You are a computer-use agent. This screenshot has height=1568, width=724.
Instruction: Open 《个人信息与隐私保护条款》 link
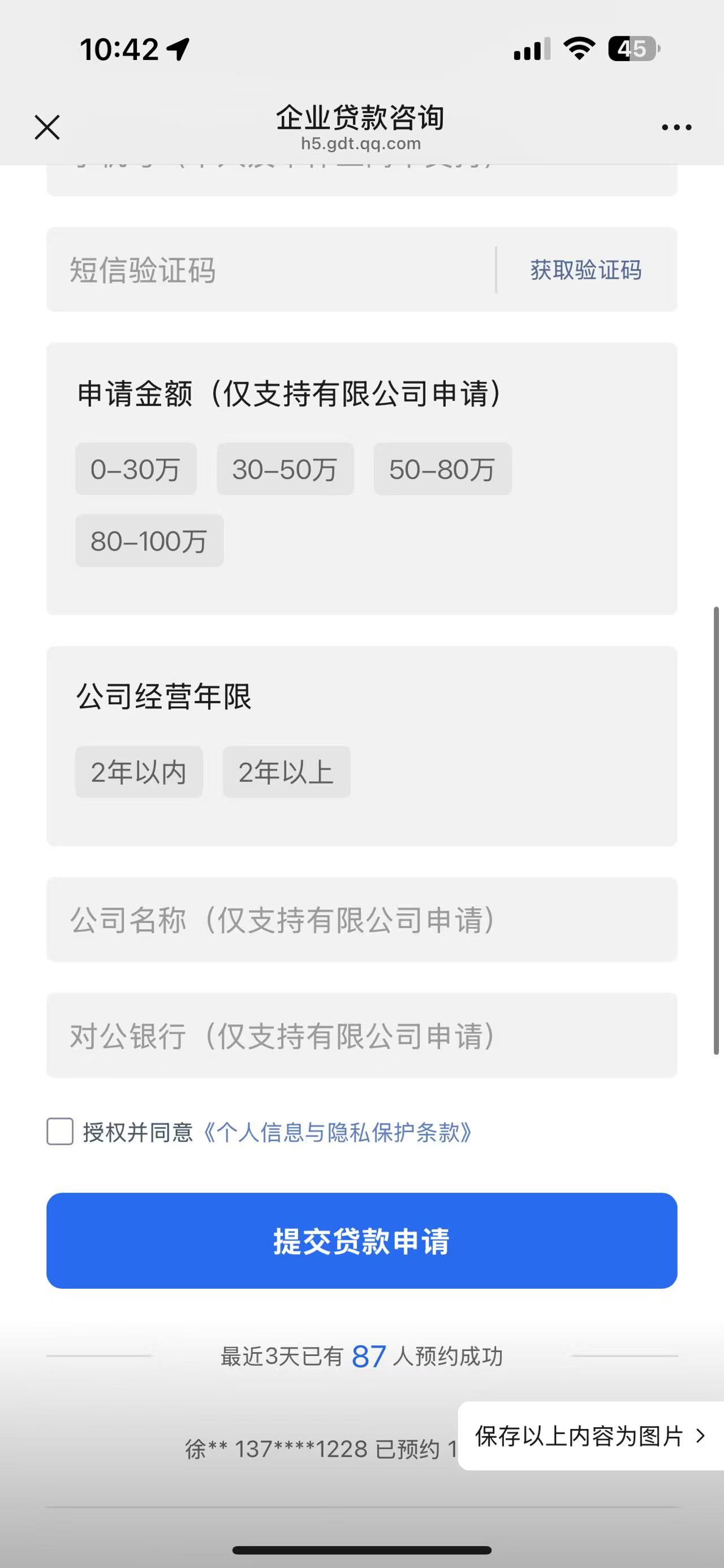point(336,1132)
